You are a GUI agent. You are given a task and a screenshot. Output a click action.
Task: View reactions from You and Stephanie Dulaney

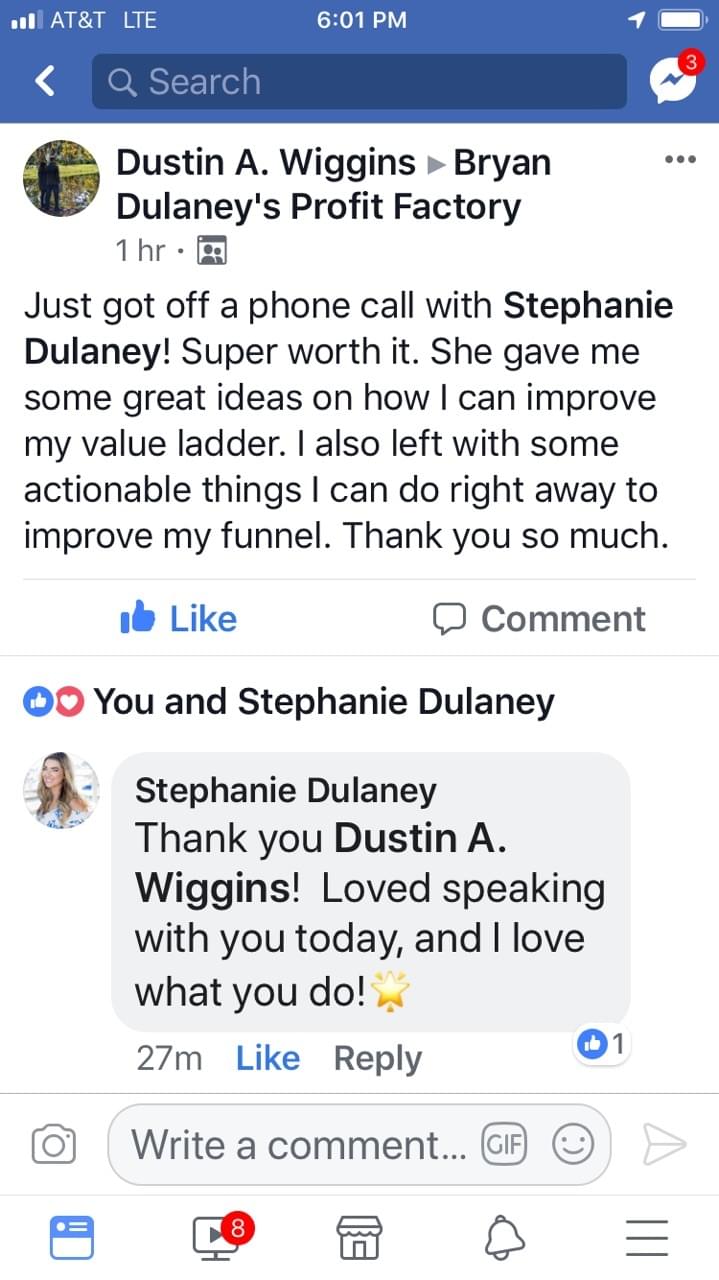(290, 702)
